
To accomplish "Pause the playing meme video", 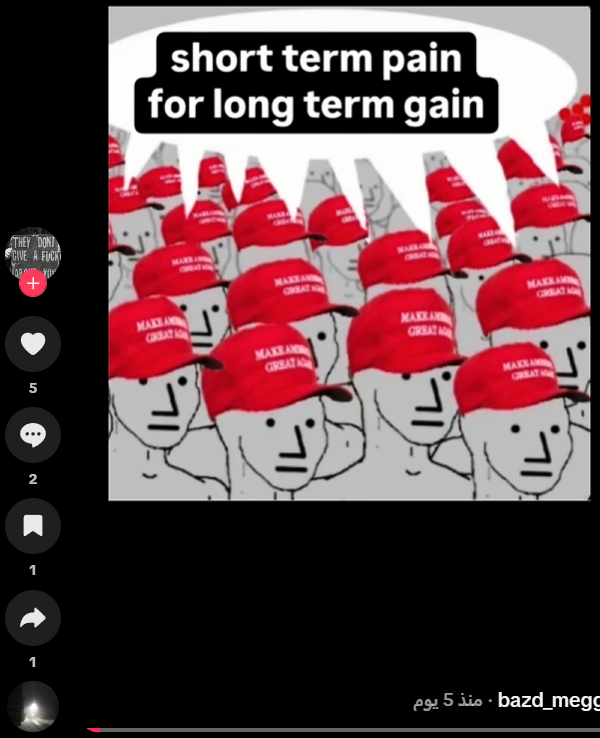I will [349, 253].
